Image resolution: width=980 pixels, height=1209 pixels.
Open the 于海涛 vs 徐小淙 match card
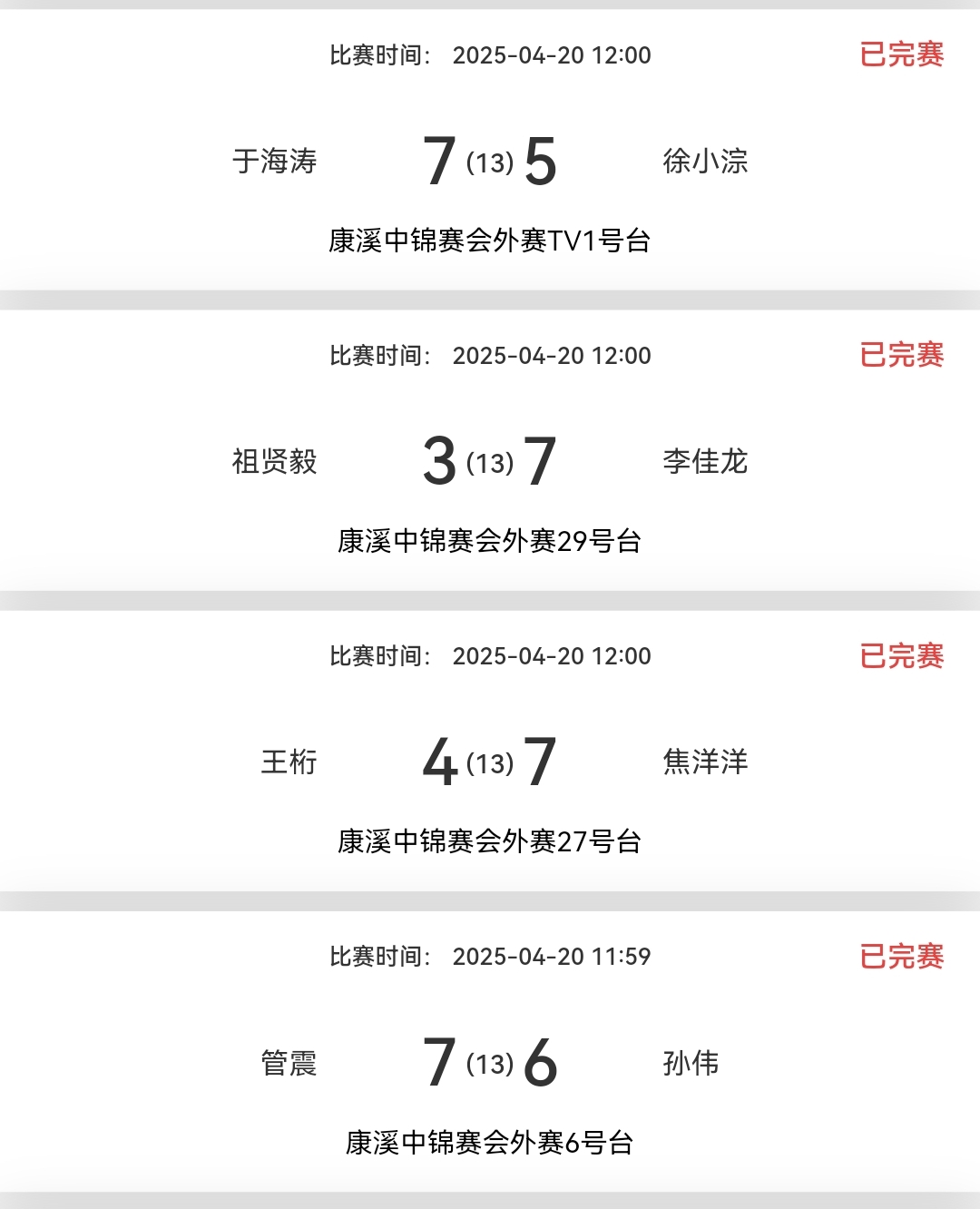490,161
